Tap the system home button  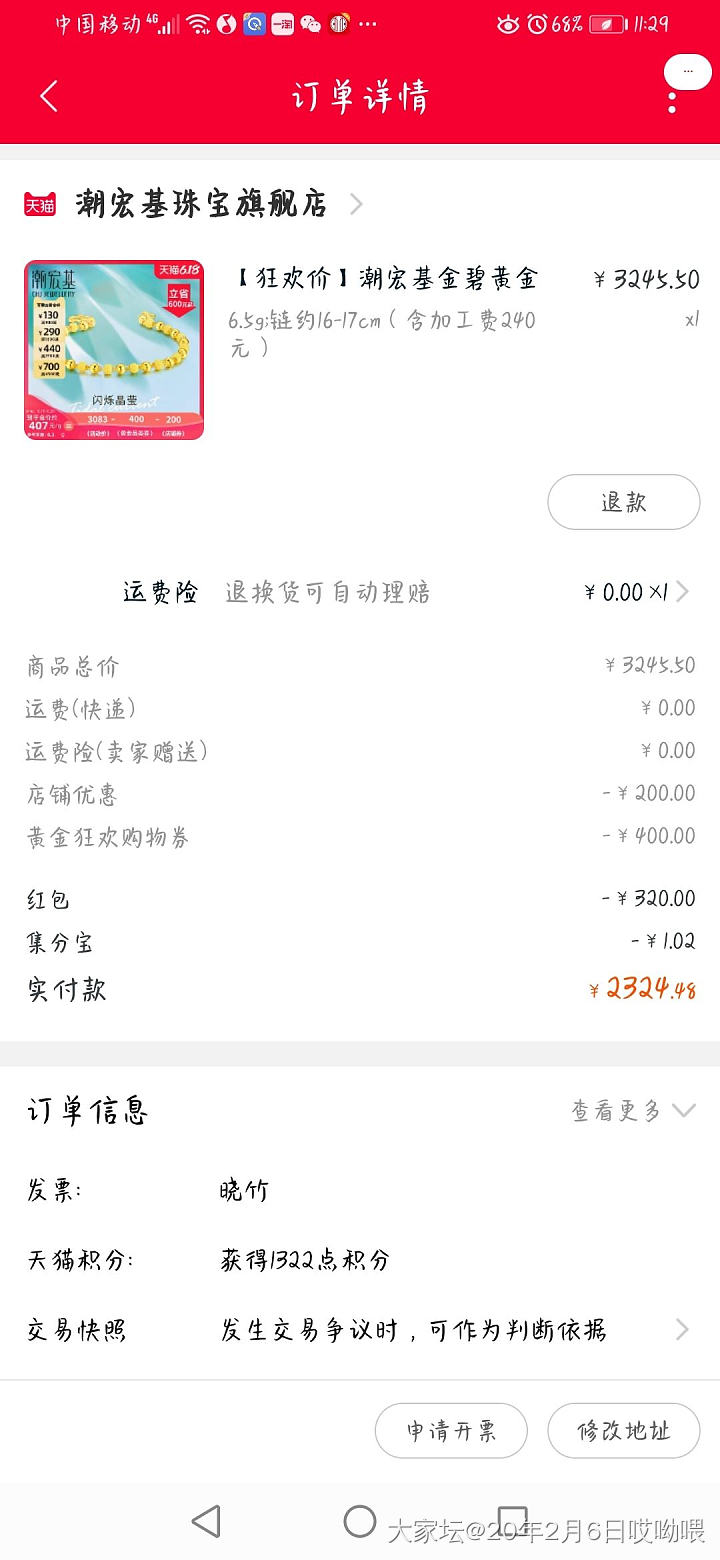pos(360,1522)
